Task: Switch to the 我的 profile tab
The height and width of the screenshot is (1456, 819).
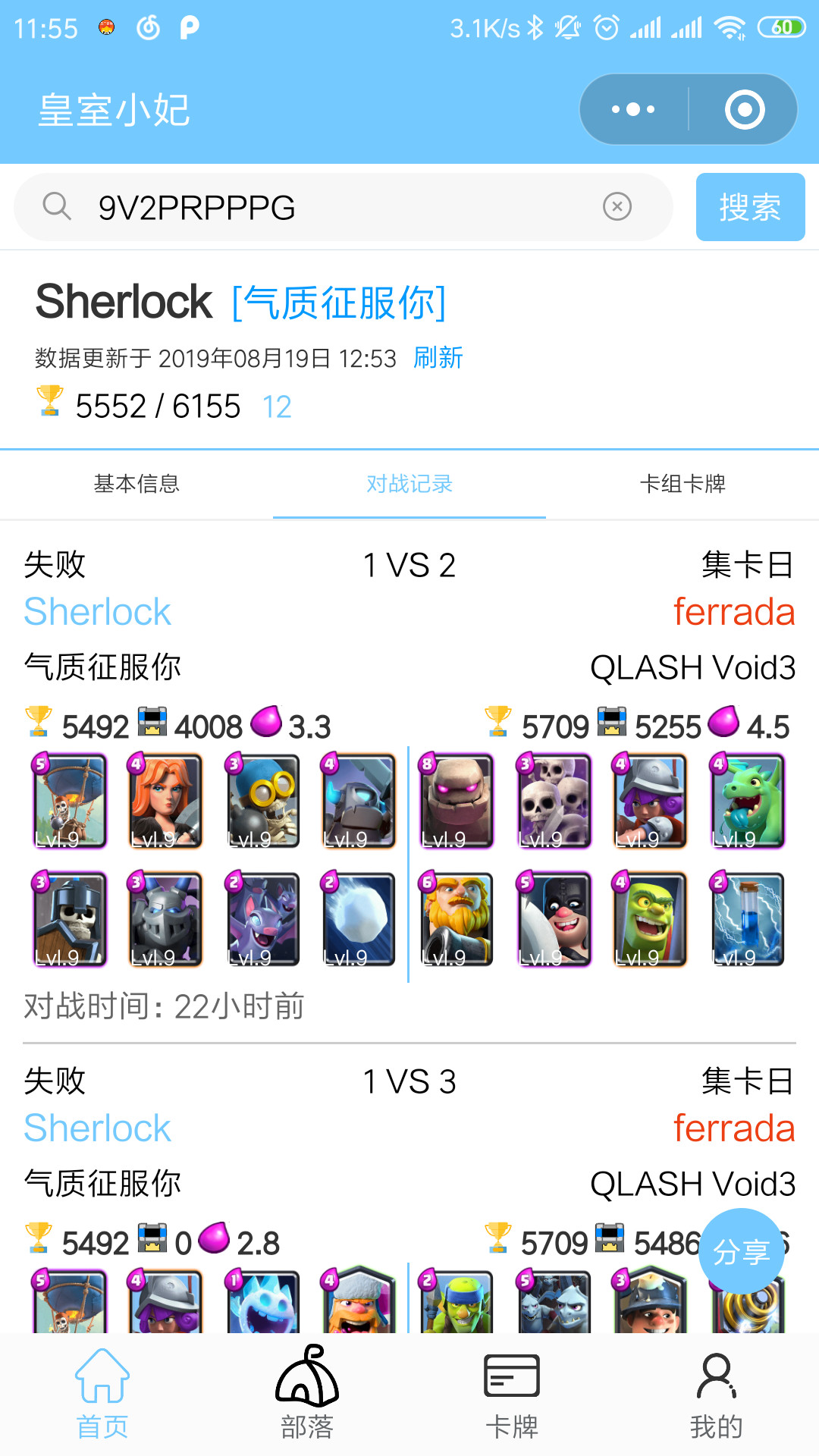Action: (717, 1395)
